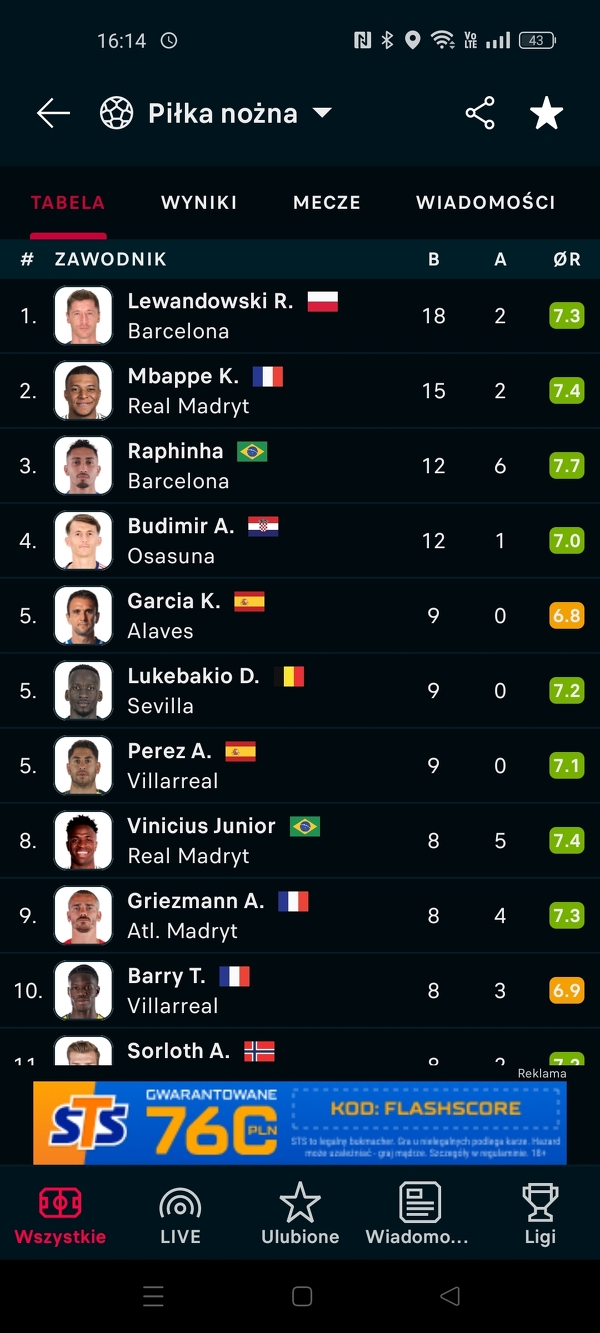Switch to the Wyniki tab
600x1333 pixels.
point(199,202)
